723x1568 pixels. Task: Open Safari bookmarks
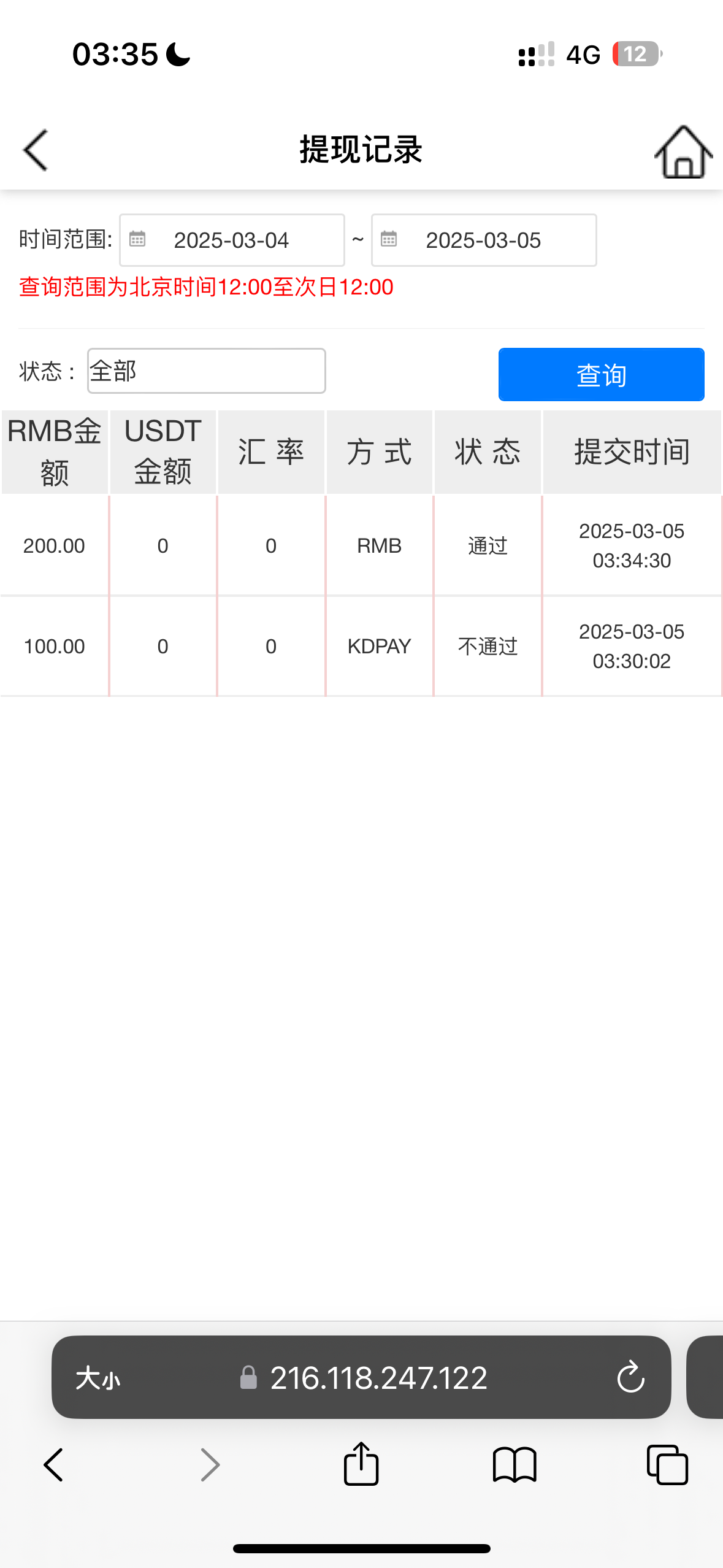click(515, 1464)
